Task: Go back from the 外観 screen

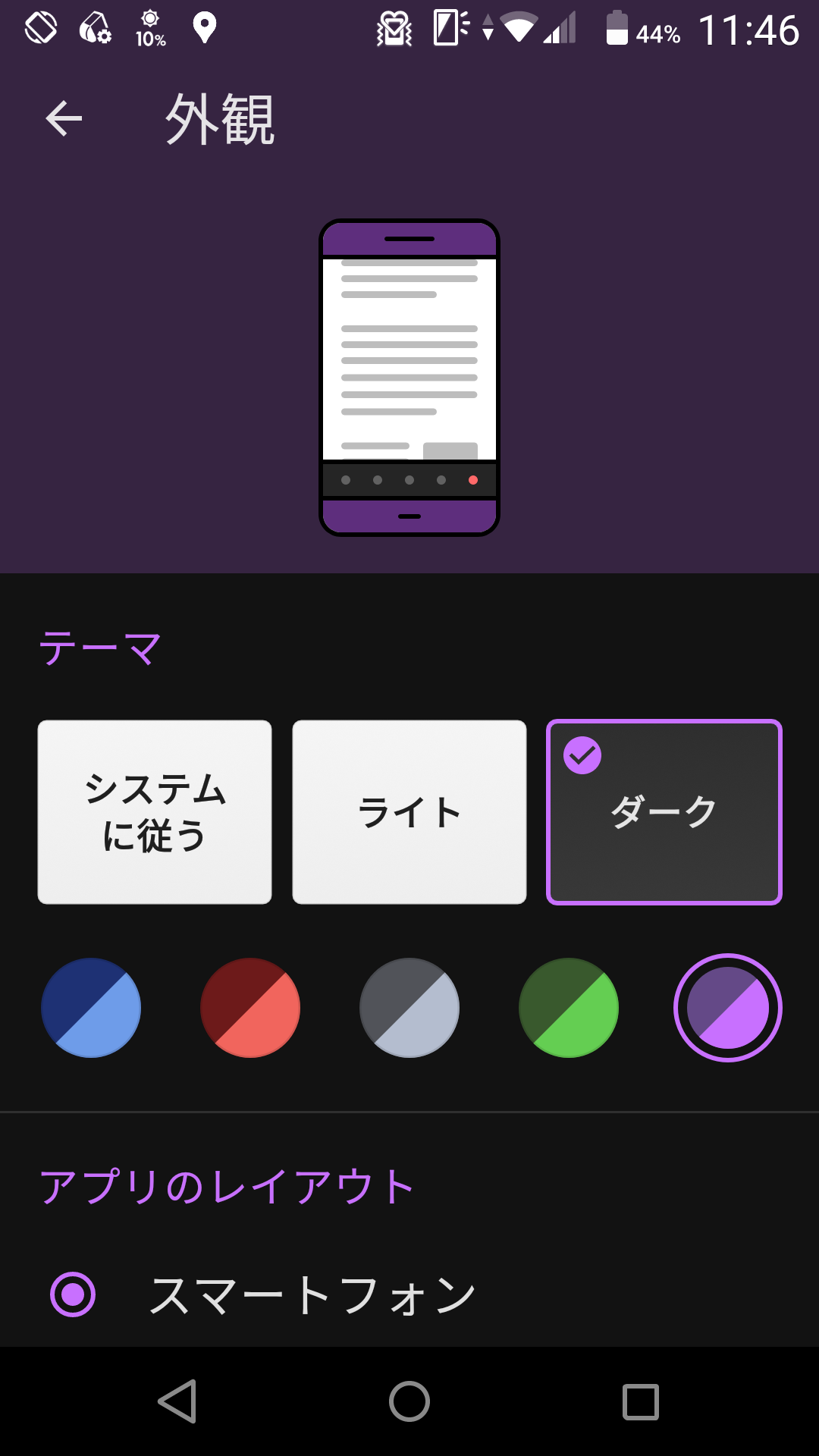Action: pyautogui.click(x=64, y=119)
